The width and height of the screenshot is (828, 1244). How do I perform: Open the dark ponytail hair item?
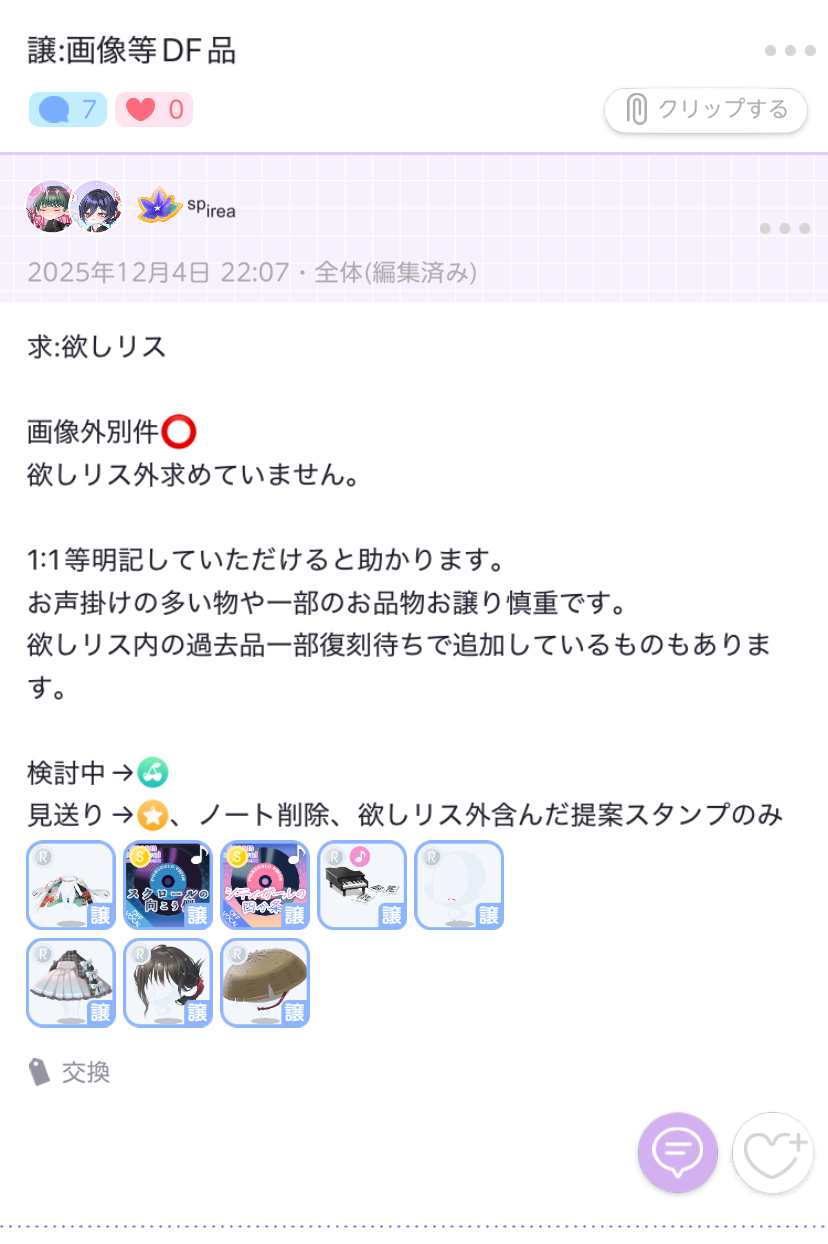click(x=168, y=982)
